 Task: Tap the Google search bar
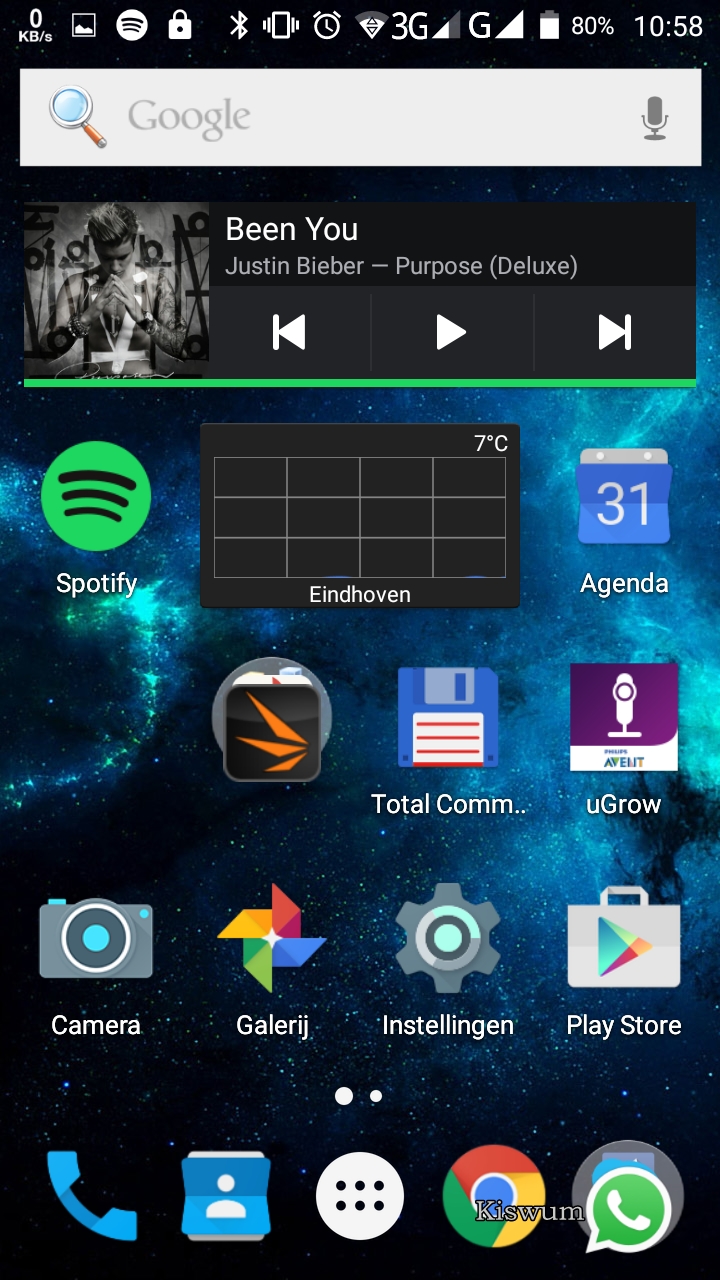pyautogui.click(x=360, y=117)
